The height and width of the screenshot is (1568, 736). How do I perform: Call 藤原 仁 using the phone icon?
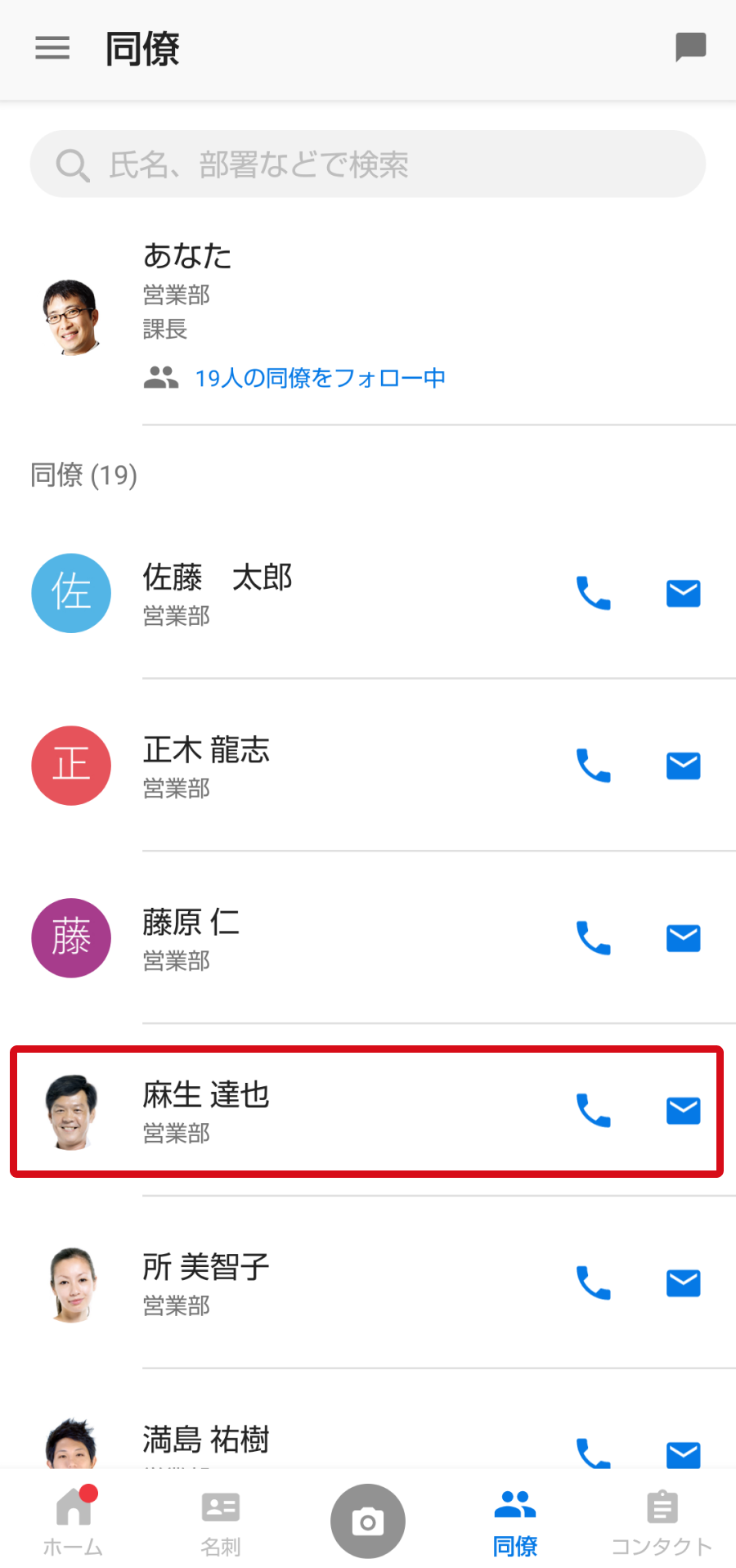point(594,938)
